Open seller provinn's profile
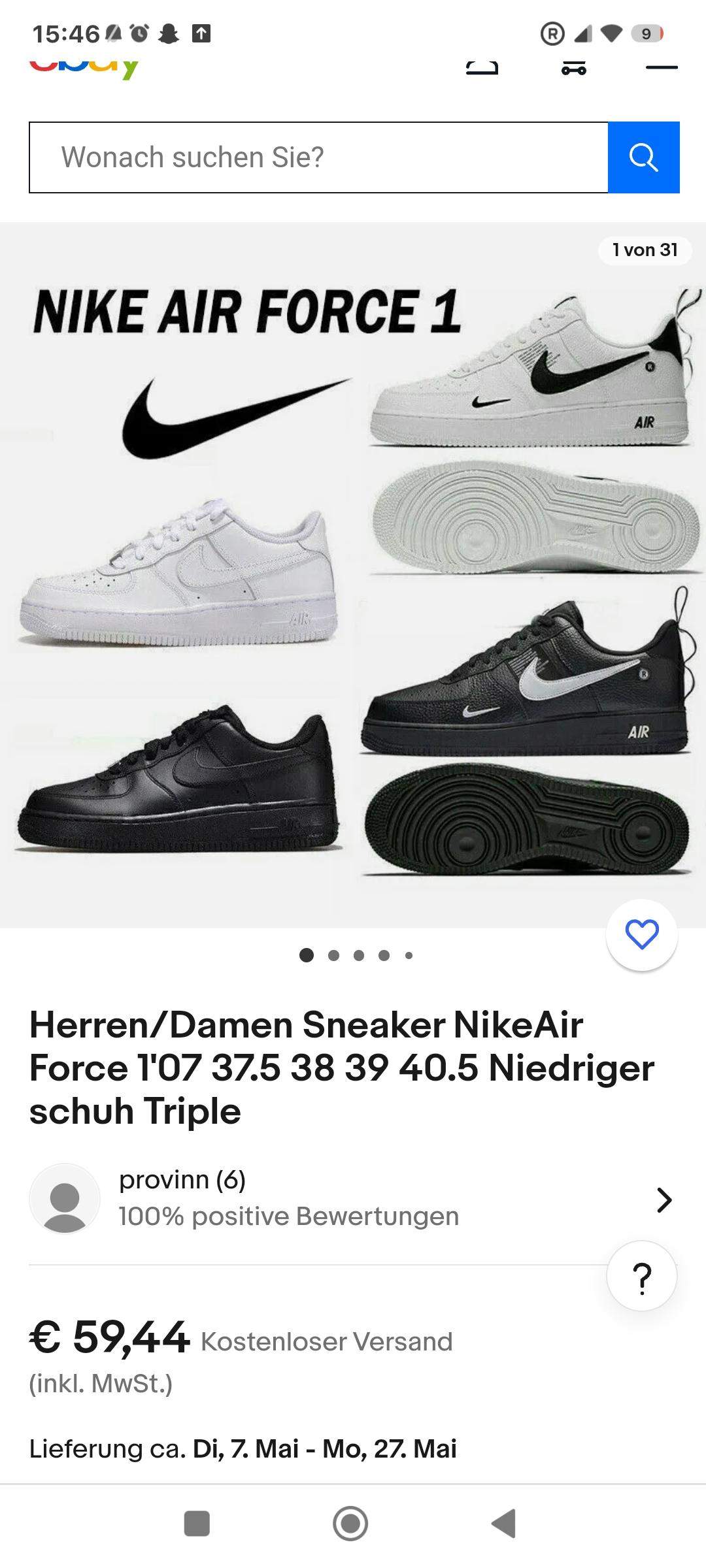Viewport: 706px width, 1568px height. [x=353, y=1198]
